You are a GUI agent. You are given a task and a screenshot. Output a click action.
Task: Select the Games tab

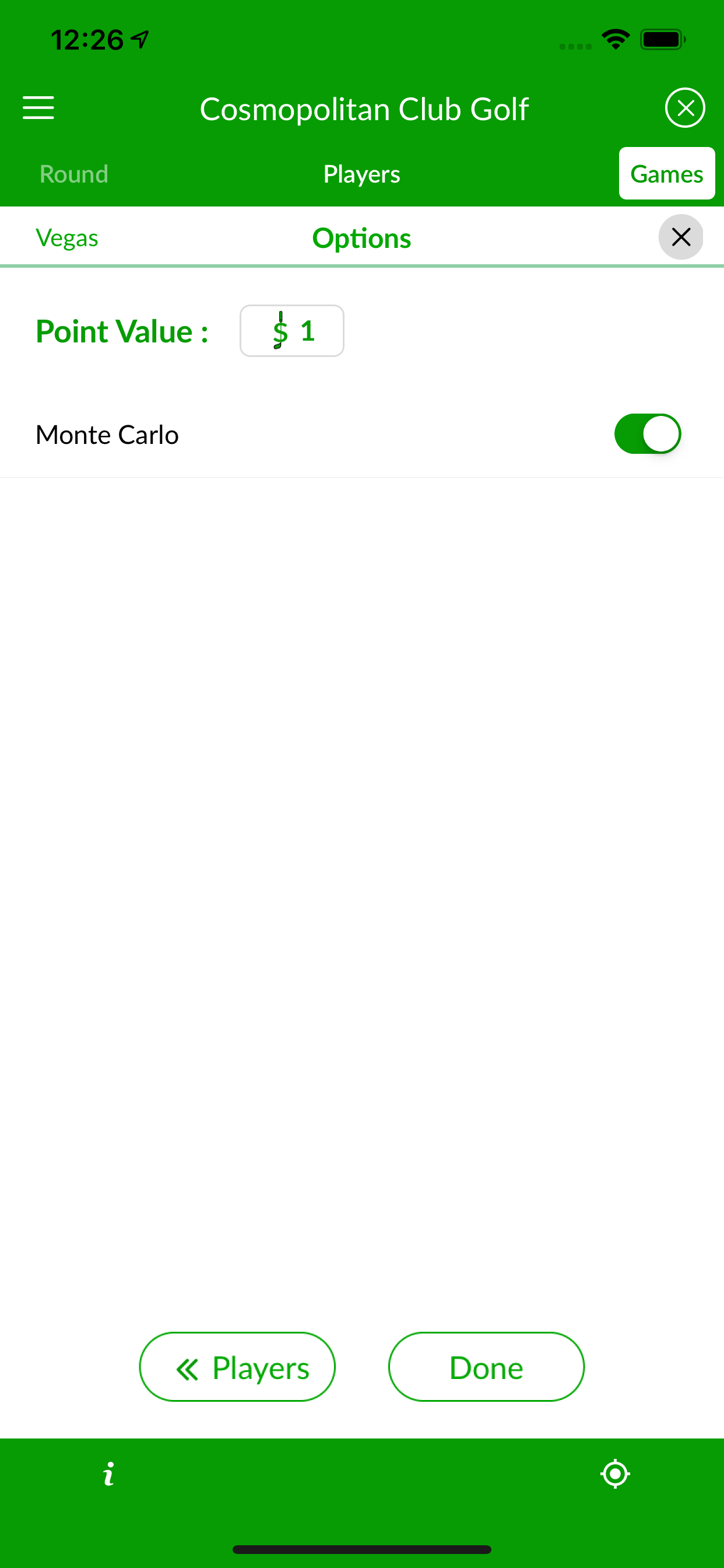(x=666, y=174)
